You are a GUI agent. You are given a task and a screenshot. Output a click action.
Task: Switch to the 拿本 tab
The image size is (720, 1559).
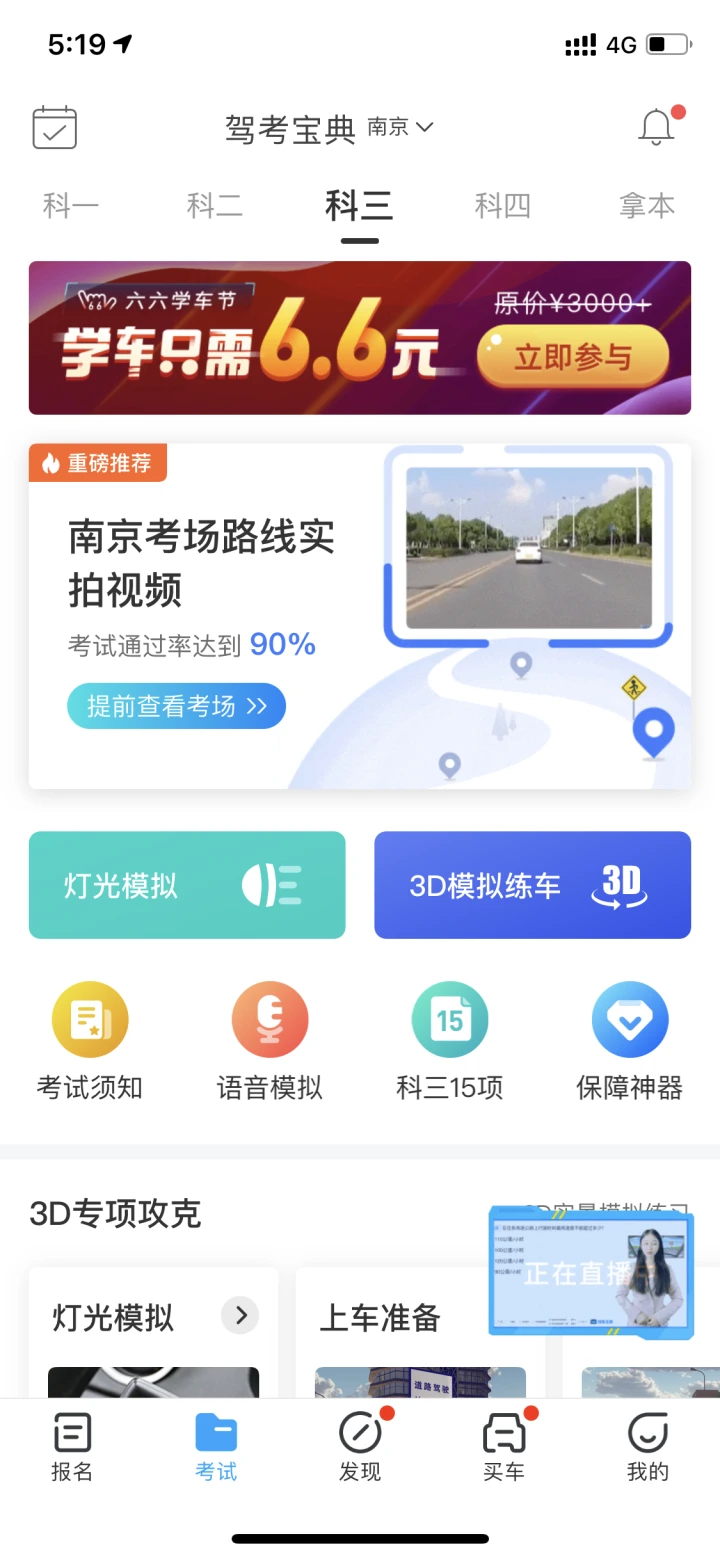tap(646, 206)
